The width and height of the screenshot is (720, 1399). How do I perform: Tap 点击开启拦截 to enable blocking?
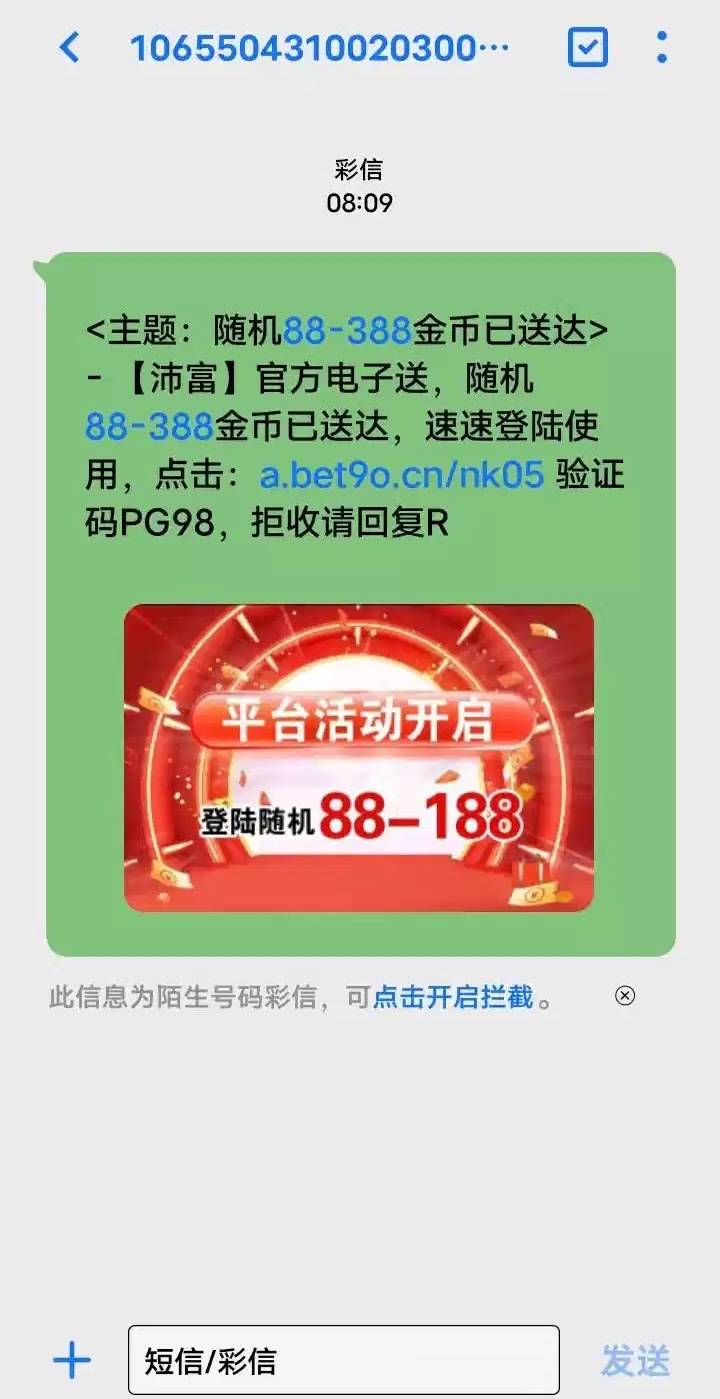(453, 997)
